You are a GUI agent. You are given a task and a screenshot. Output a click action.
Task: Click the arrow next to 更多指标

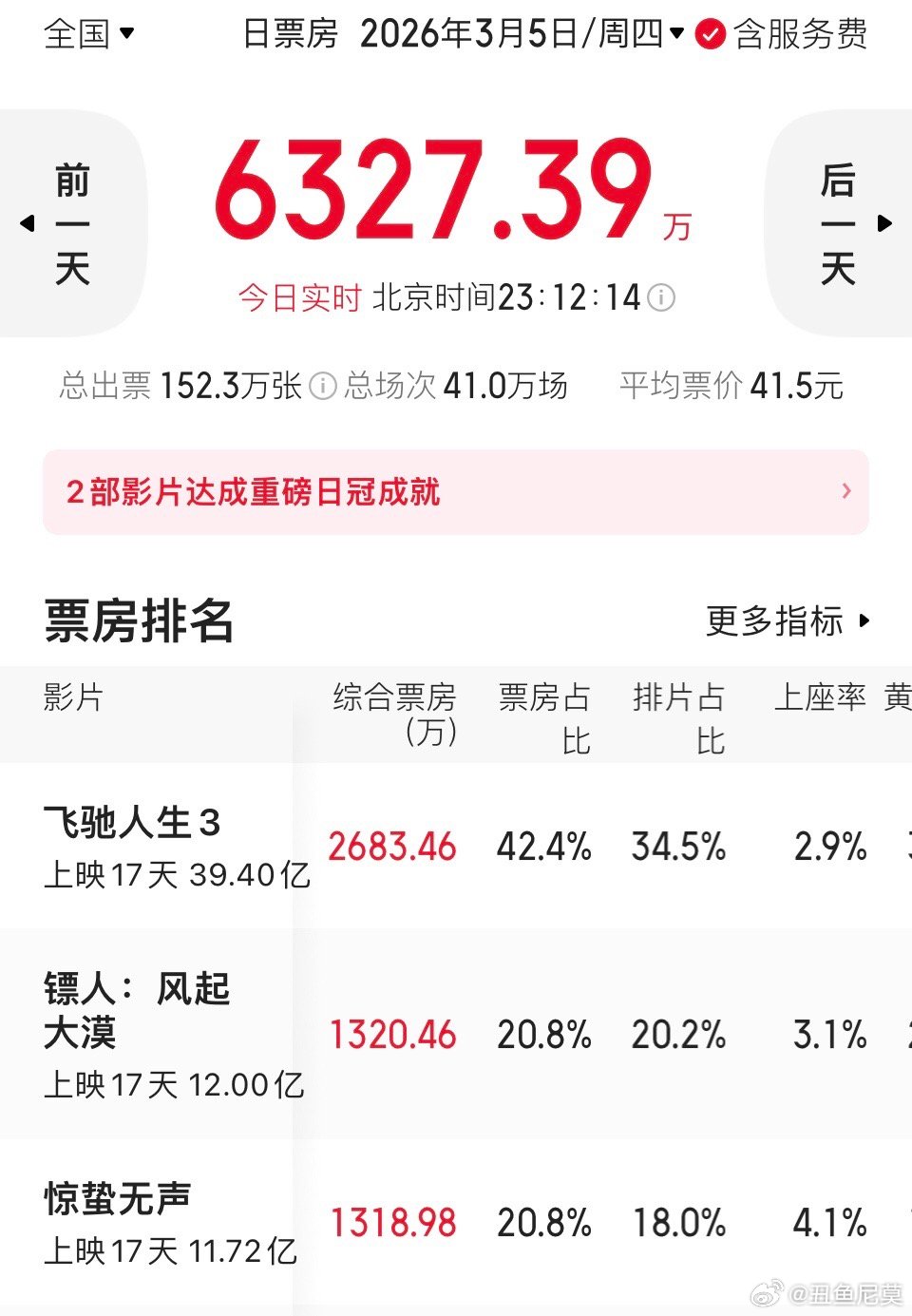coord(864,622)
